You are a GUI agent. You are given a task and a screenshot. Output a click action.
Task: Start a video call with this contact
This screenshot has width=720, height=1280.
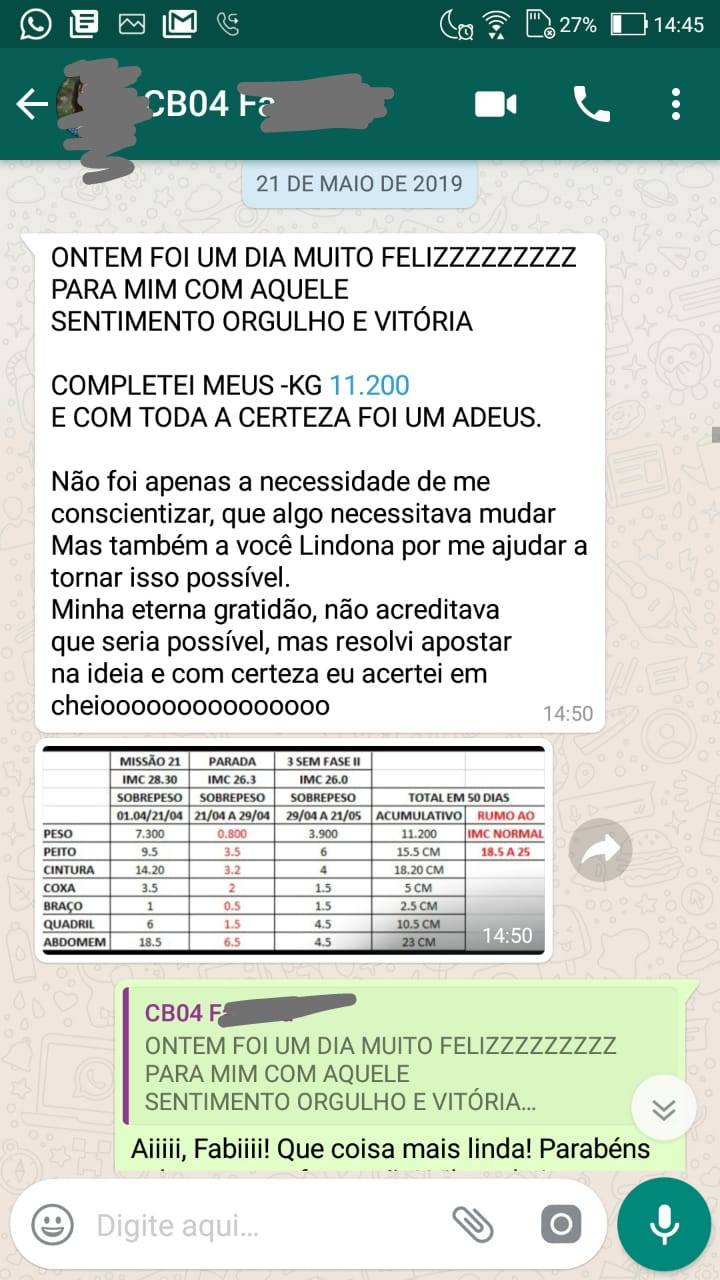point(496,104)
